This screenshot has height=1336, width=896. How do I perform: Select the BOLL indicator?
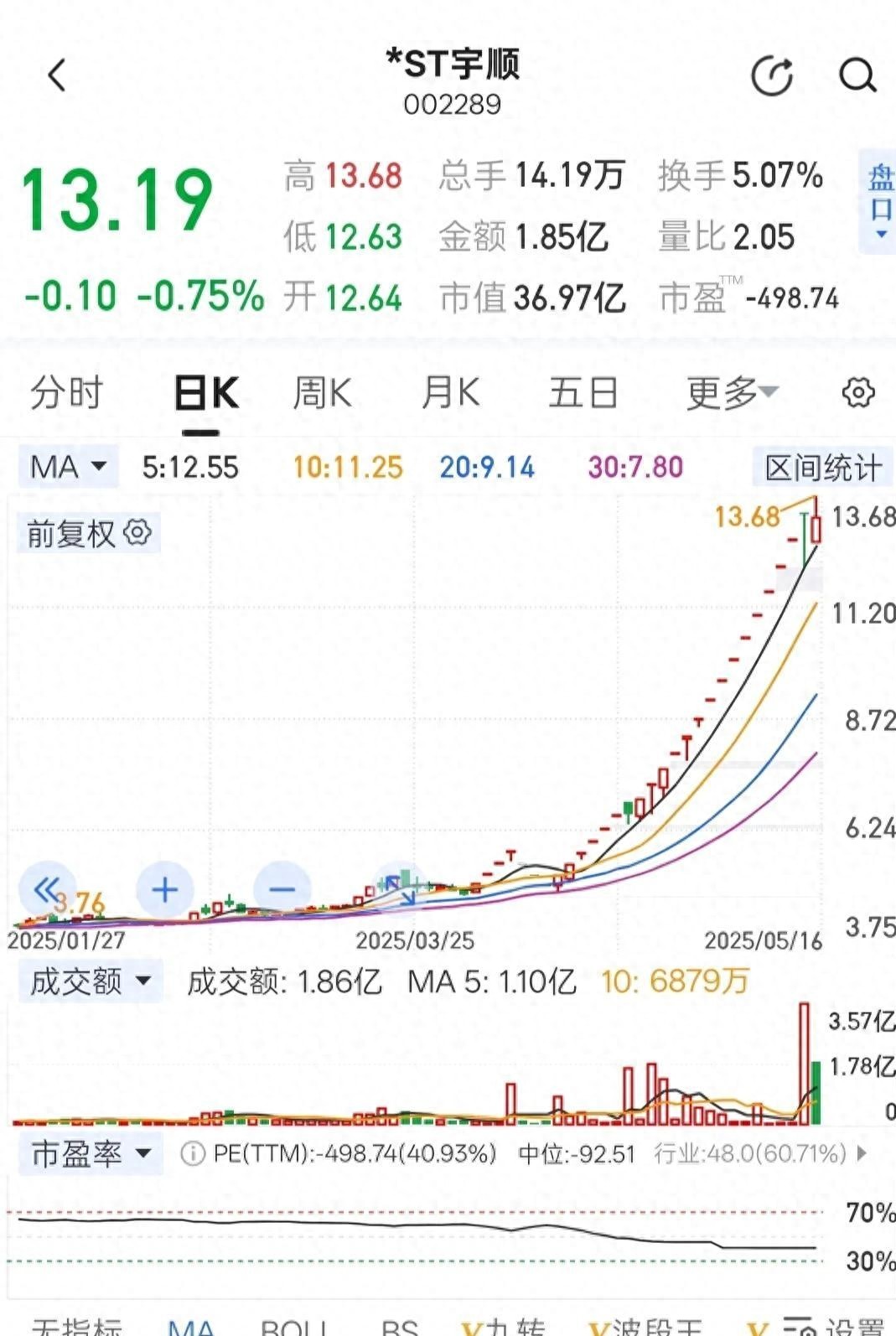(293, 1326)
